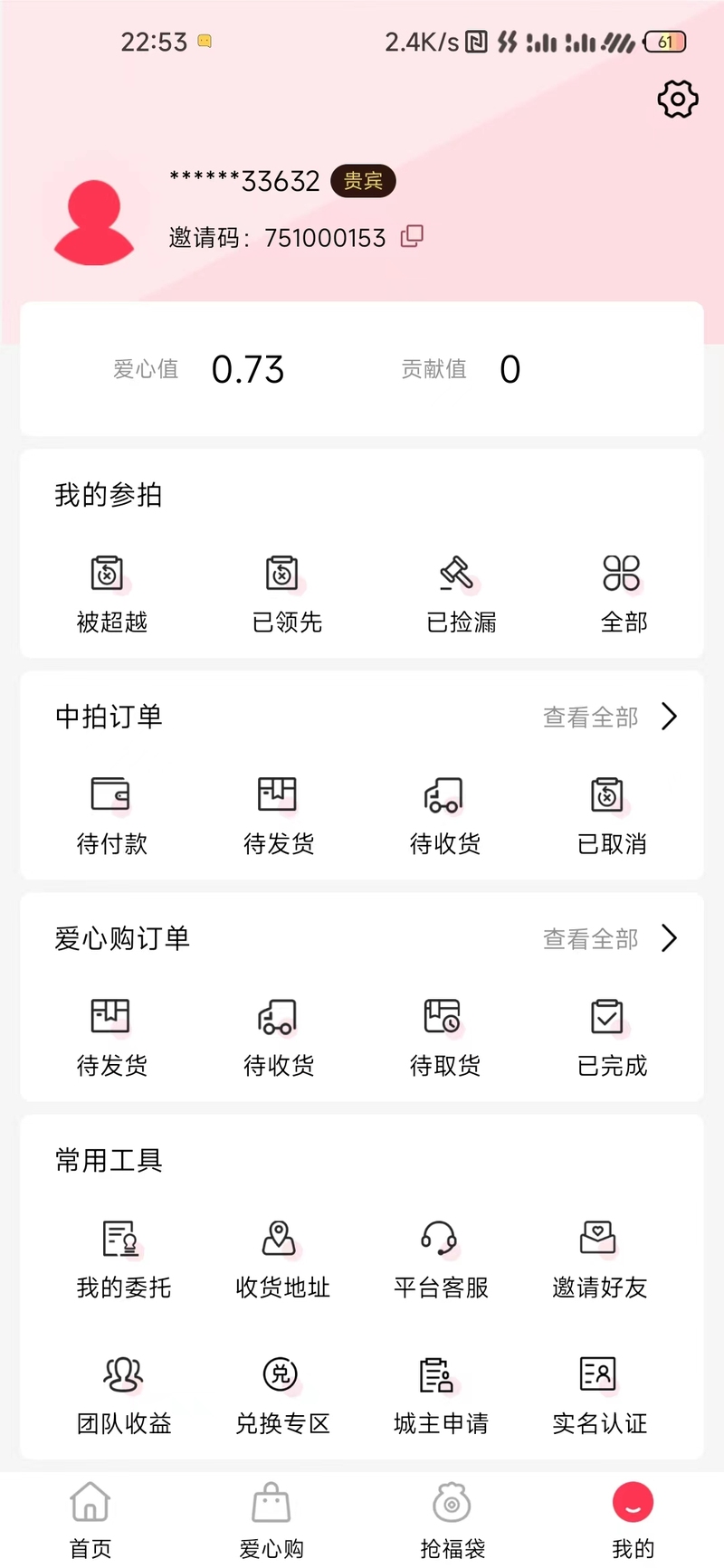724x1568 pixels.
Task: Open 实名认证
Action: tap(599, 1395)
